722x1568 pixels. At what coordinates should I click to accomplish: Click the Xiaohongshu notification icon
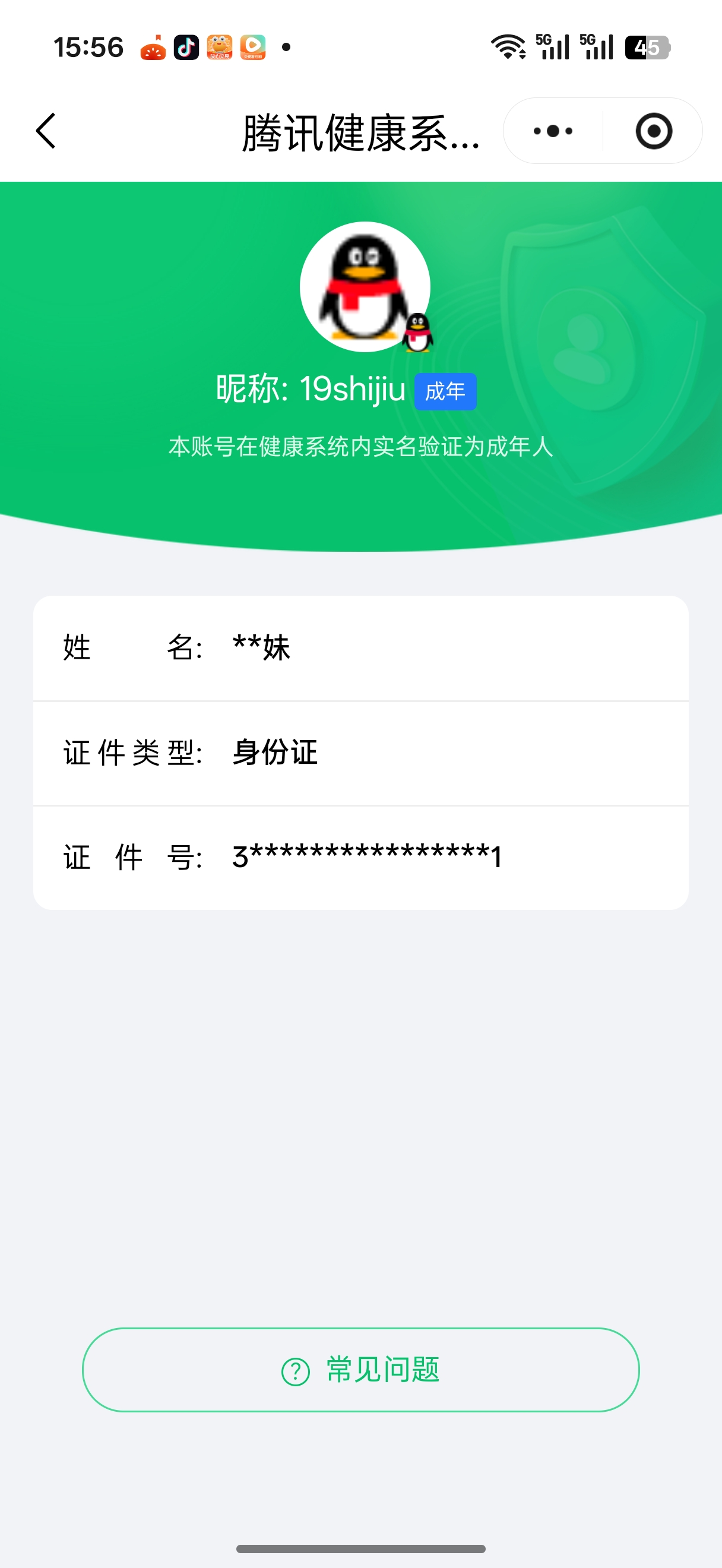153,48
